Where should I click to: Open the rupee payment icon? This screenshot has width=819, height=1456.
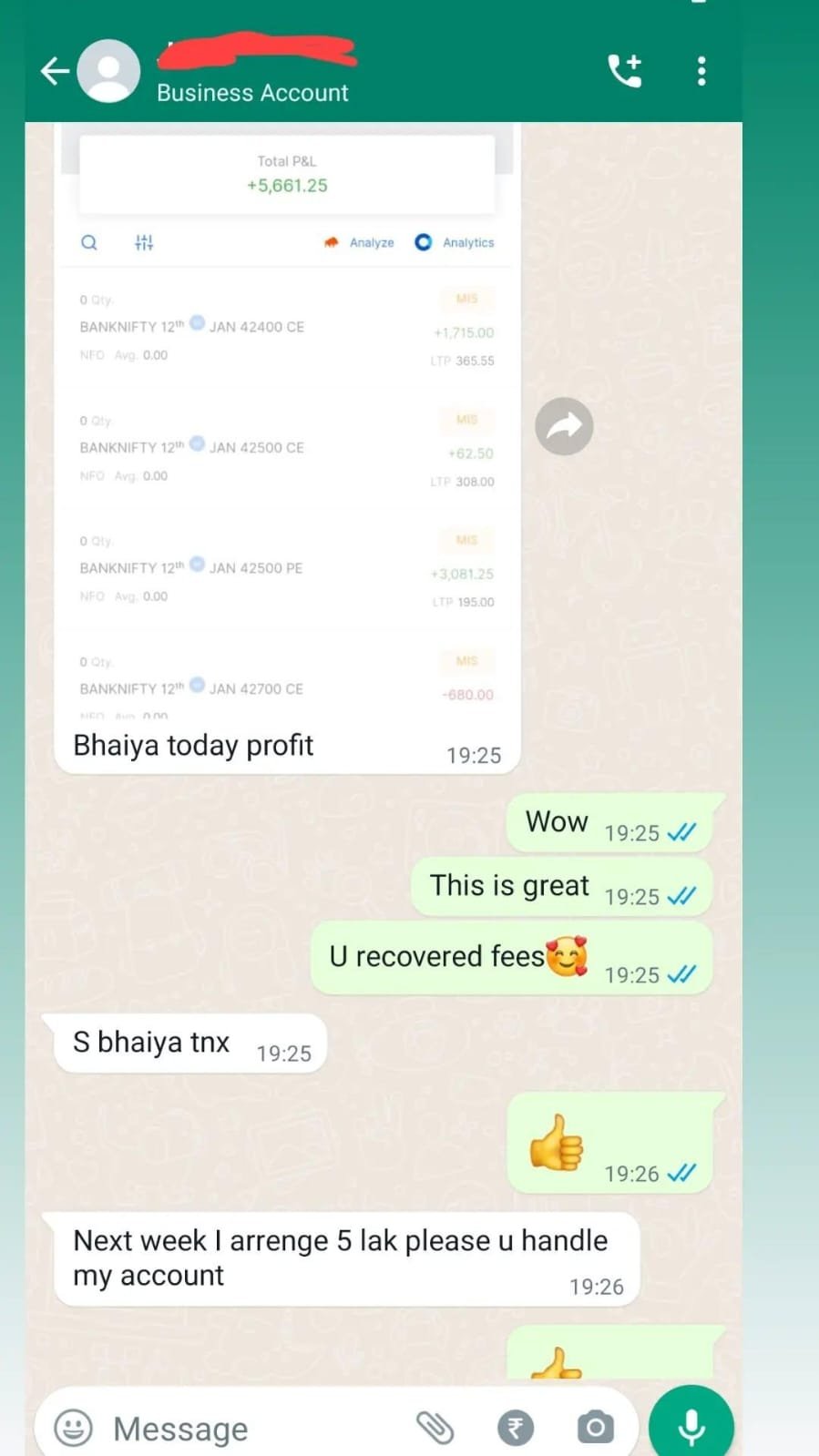516,1428
